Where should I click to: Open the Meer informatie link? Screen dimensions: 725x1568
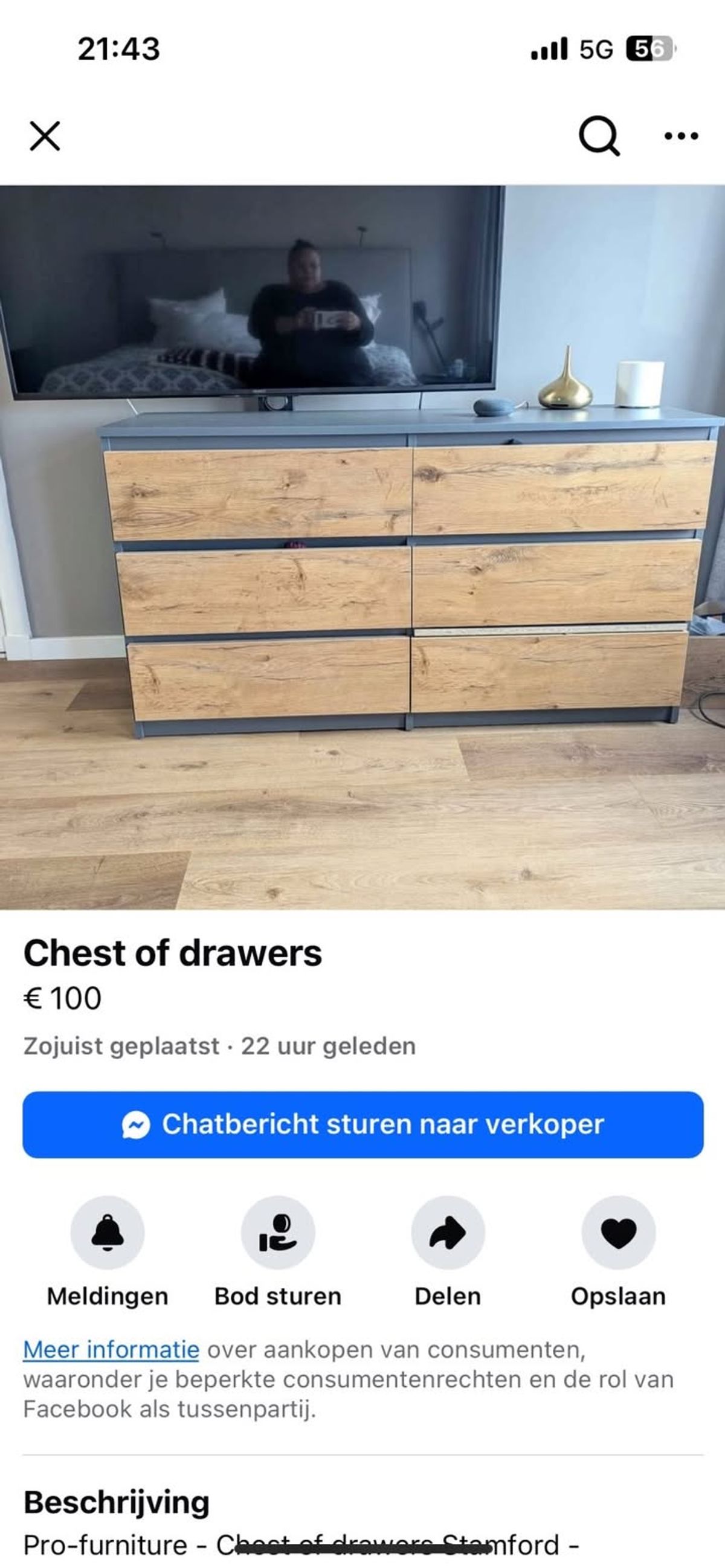pos(111,1349)
